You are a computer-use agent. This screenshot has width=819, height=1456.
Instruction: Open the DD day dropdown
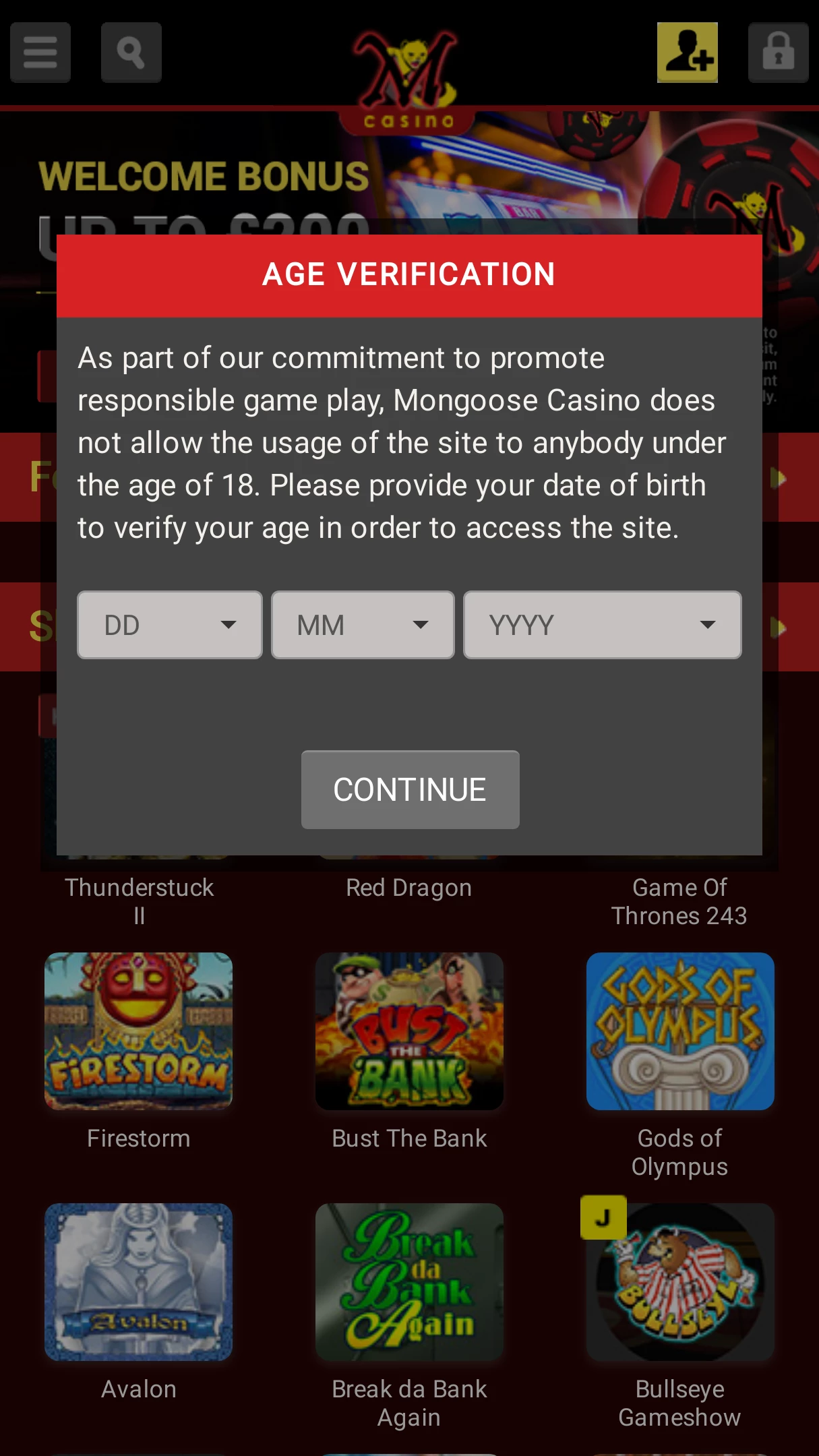pos(169,625)
